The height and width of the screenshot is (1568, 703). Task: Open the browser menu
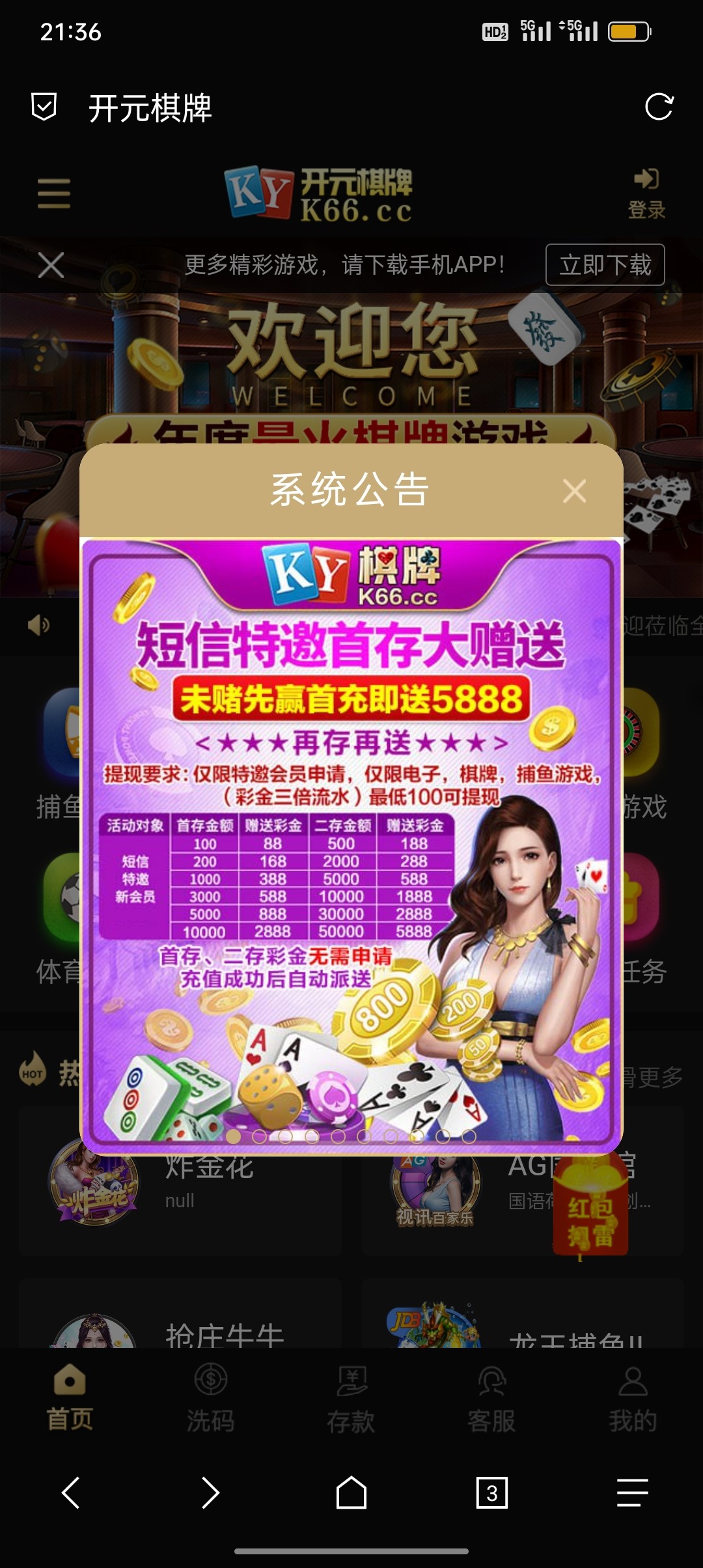tap(632, 1492)
